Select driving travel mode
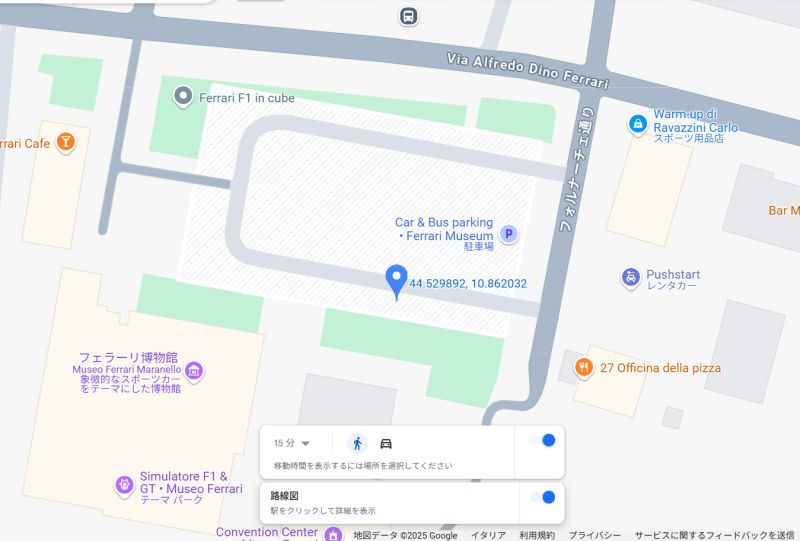 coord(386,443)
